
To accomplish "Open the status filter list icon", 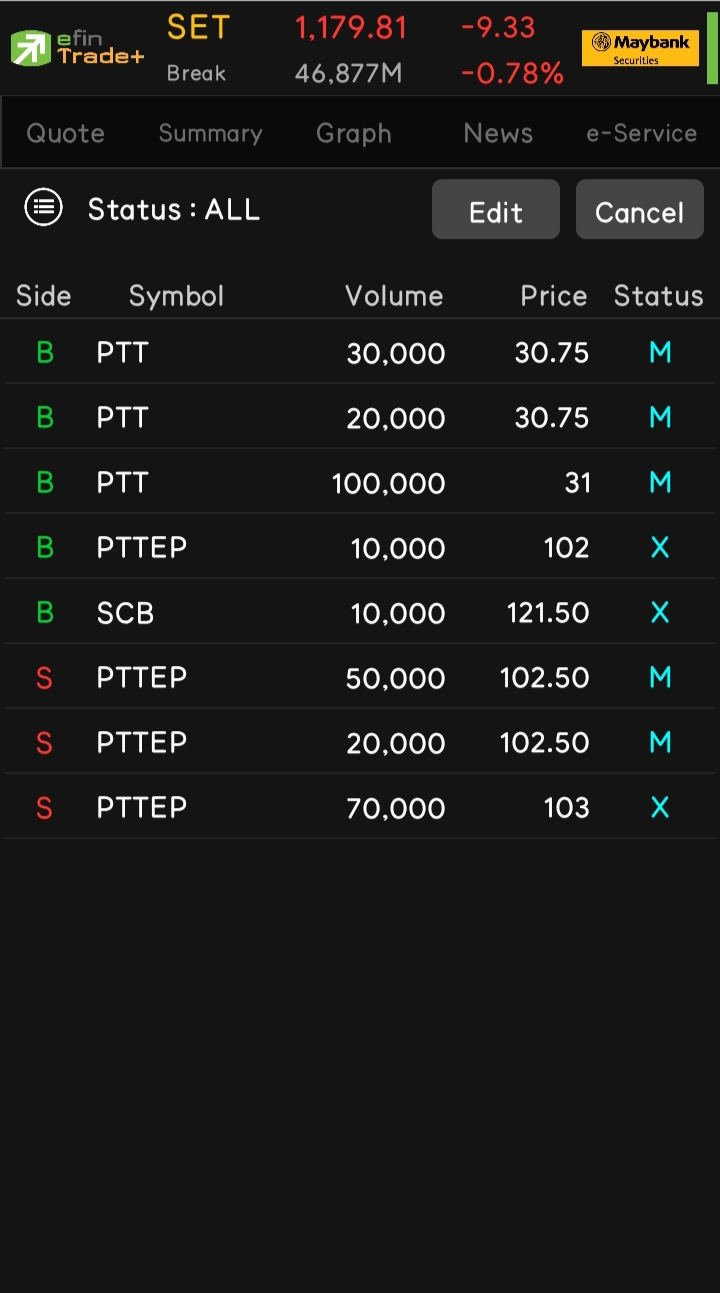I will click(x=43, y=208).
